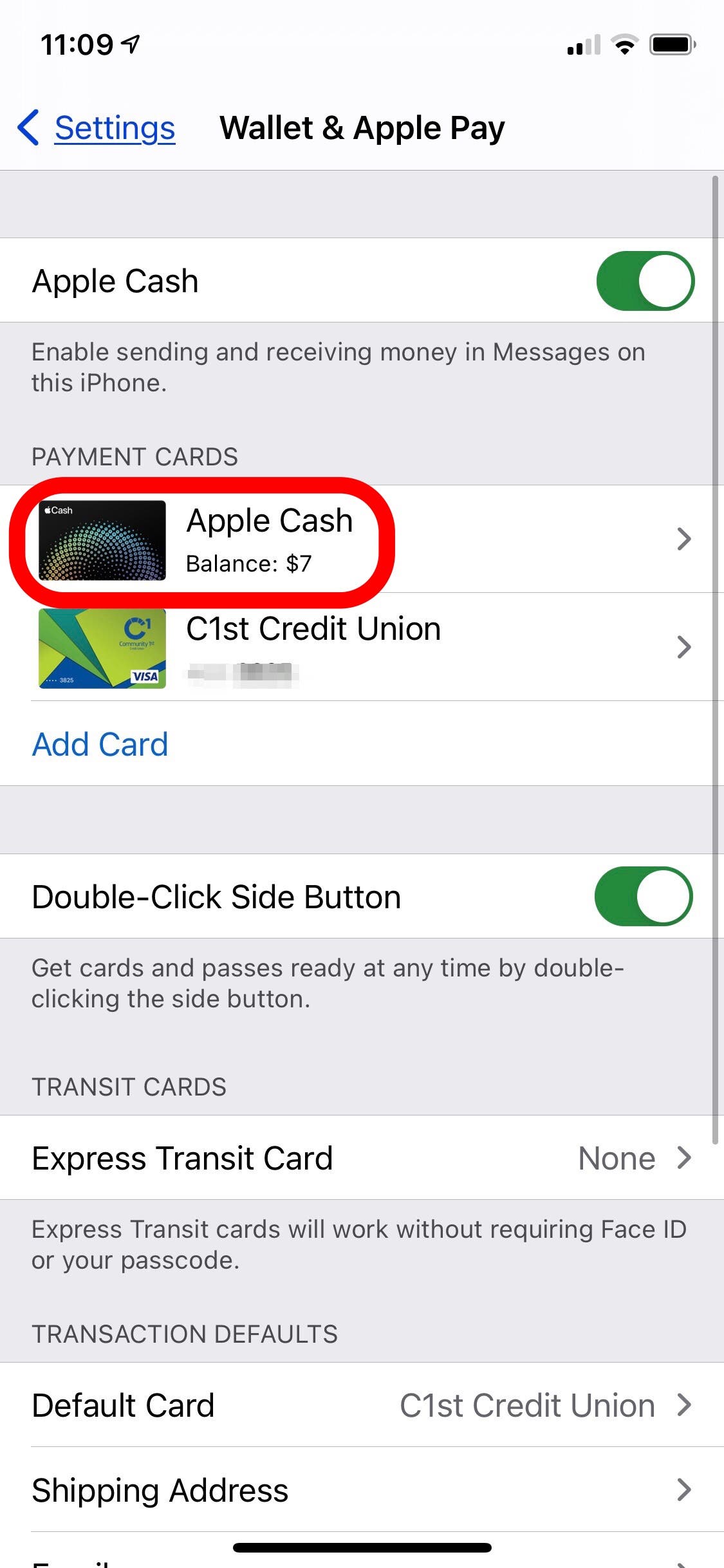Tap Add Card

pyautogui.click(x=100, y=744)
